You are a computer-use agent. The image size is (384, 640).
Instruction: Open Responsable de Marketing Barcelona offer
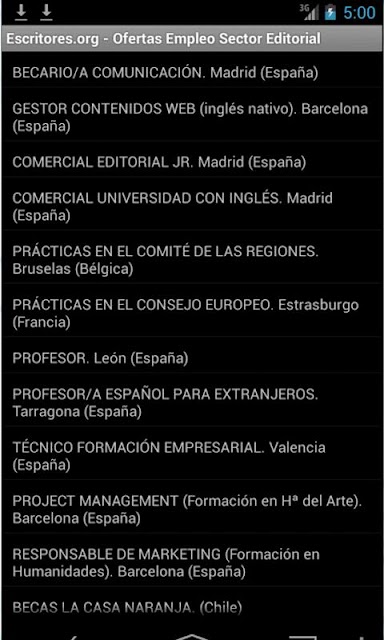(192, 563)
